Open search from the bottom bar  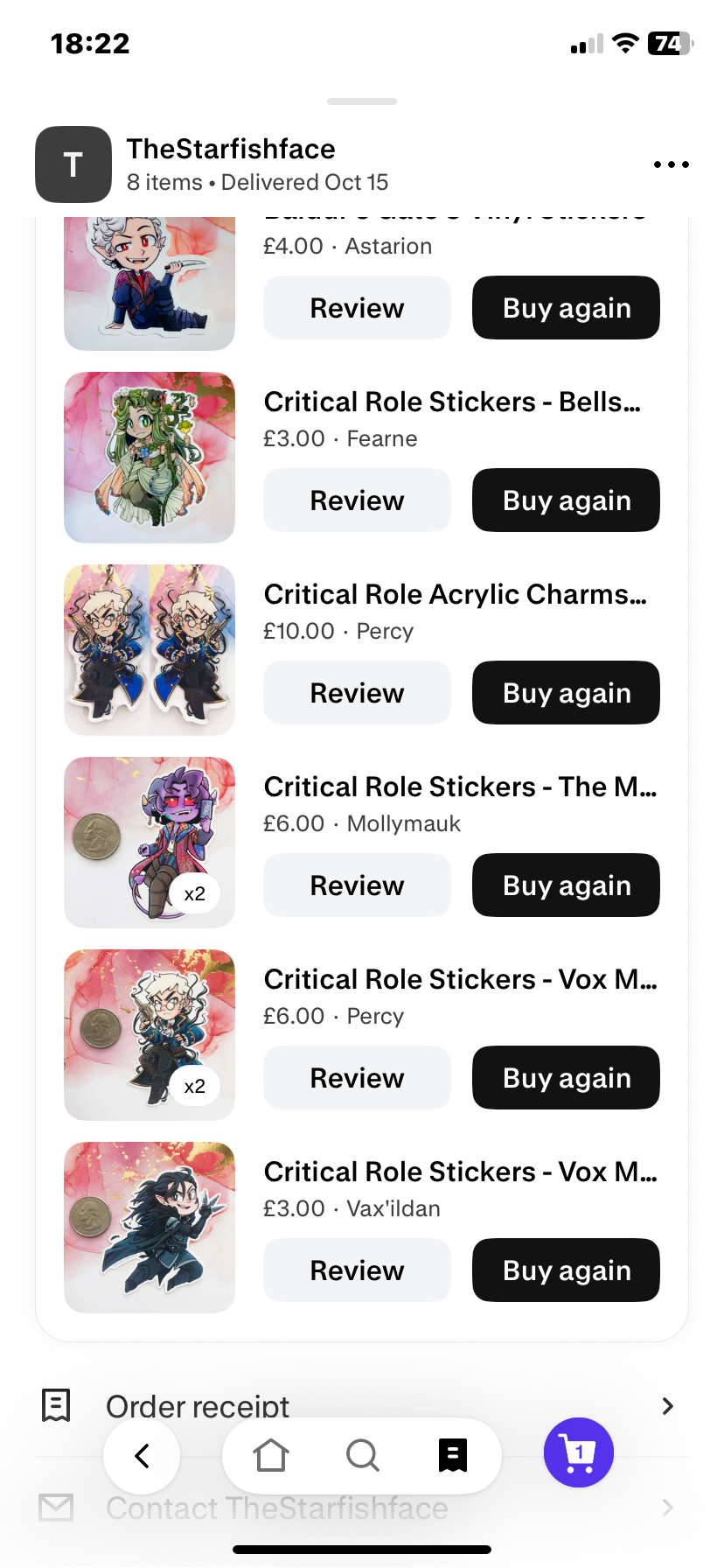pos(362,1455)
